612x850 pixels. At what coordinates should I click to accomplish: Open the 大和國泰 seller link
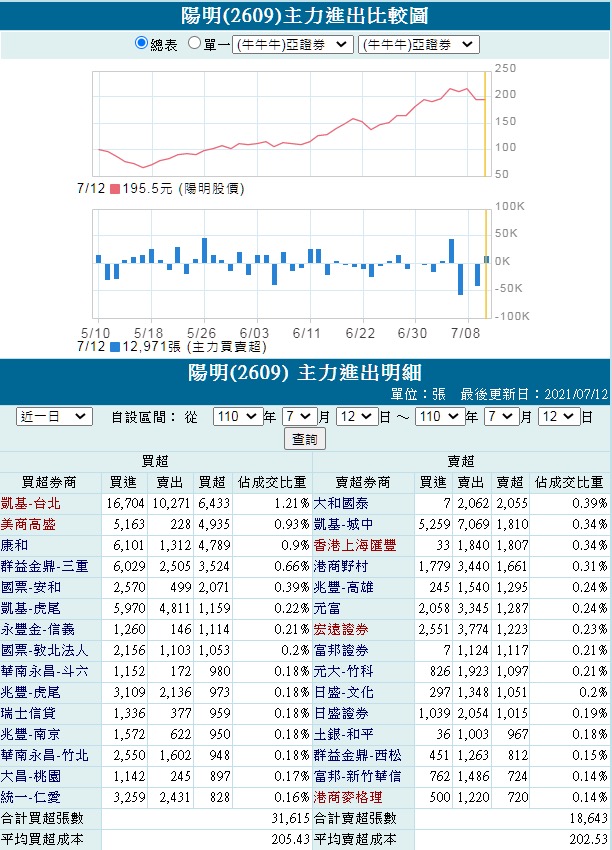[x=340, y=502]
